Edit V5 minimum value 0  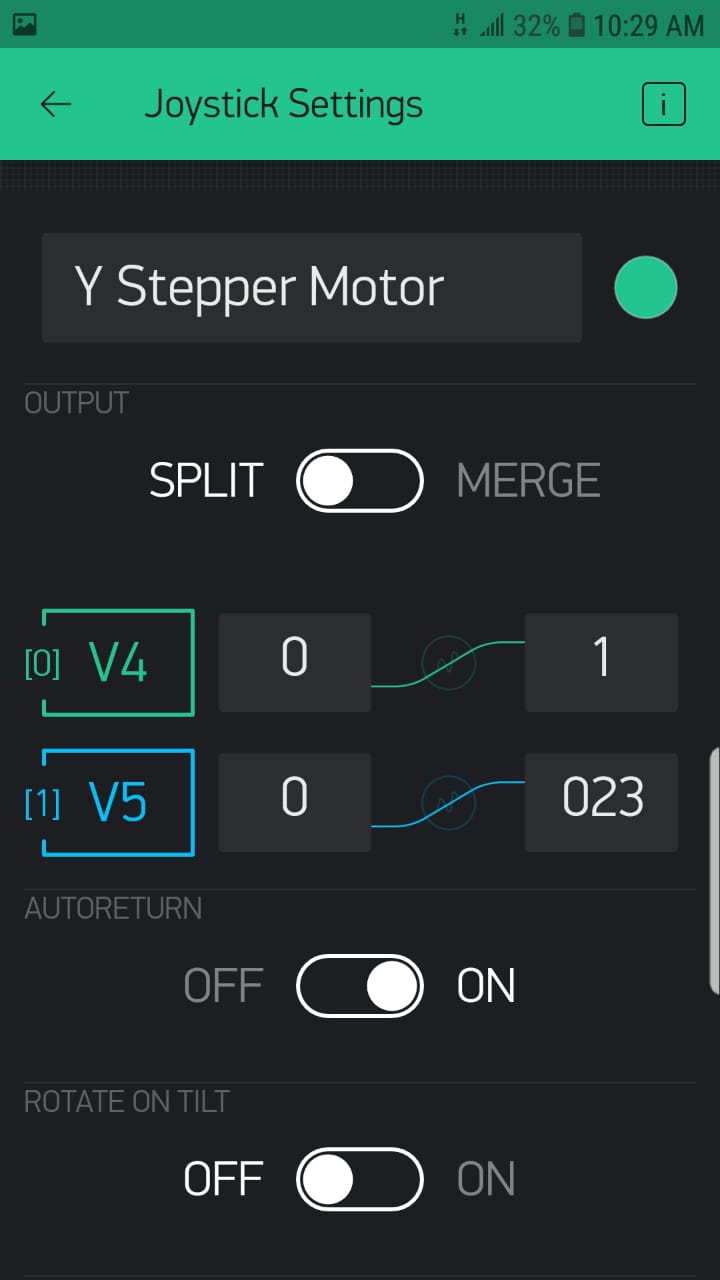[x=295, y=802]
